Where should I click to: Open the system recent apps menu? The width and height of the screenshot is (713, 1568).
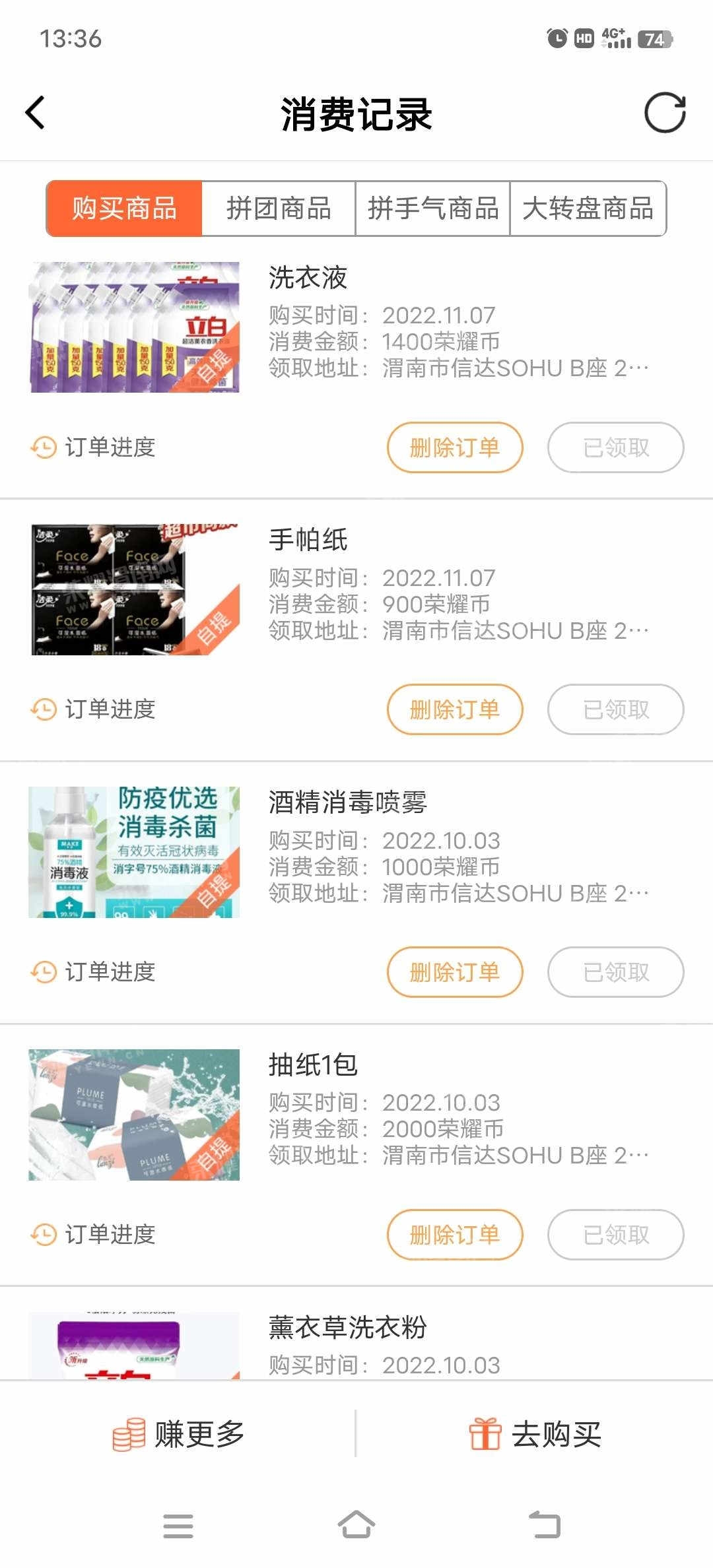point(178,1525)
